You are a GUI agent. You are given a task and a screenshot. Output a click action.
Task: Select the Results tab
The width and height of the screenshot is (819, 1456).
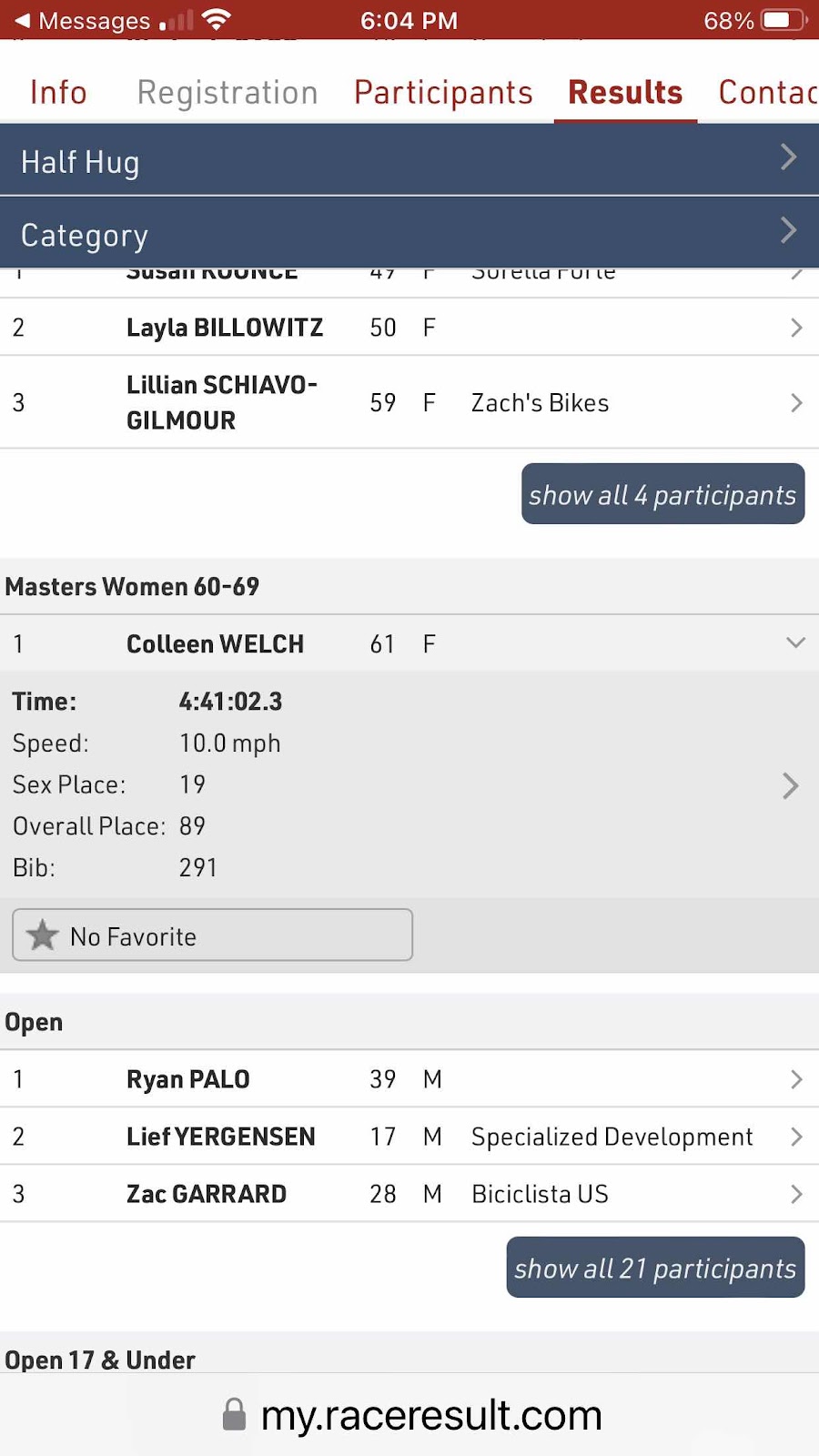(x=625, y=93)
